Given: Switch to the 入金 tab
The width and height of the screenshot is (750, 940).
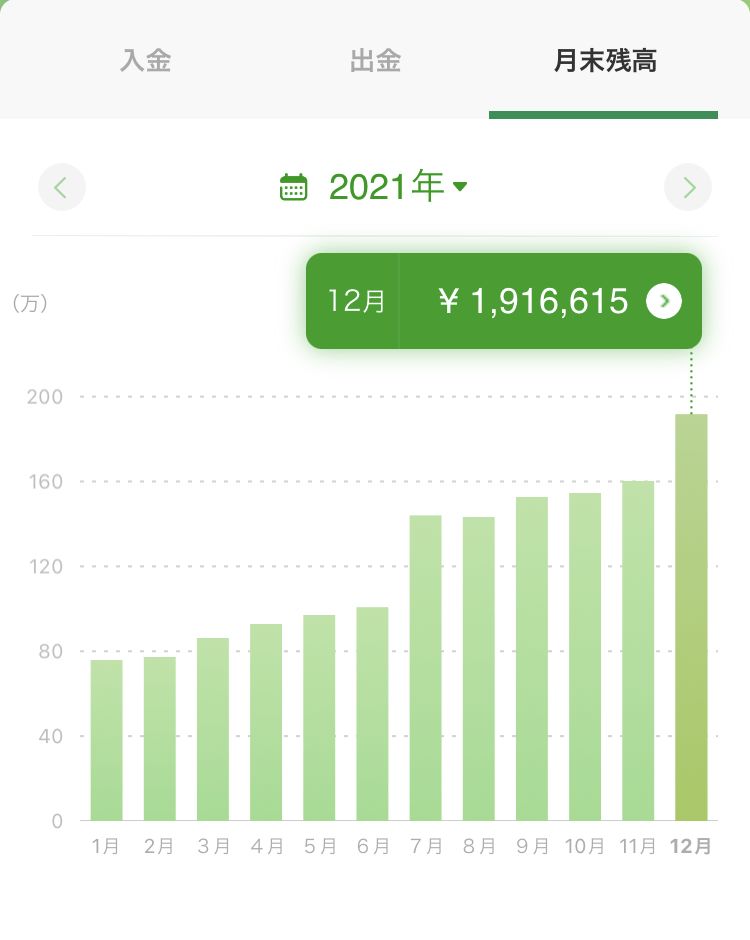Looking at the screenshot, I should 146,61.
